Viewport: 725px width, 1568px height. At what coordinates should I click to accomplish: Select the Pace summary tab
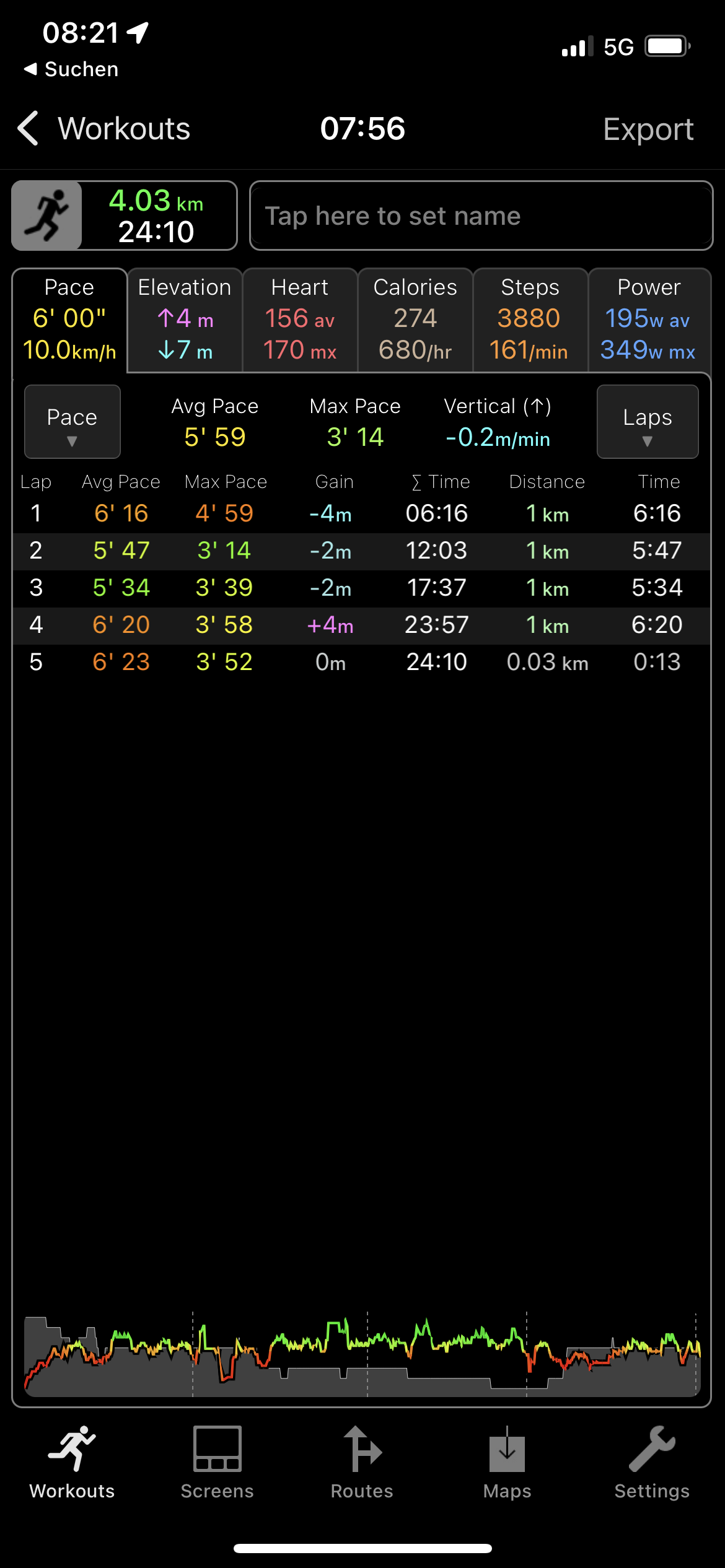(69, 320)
